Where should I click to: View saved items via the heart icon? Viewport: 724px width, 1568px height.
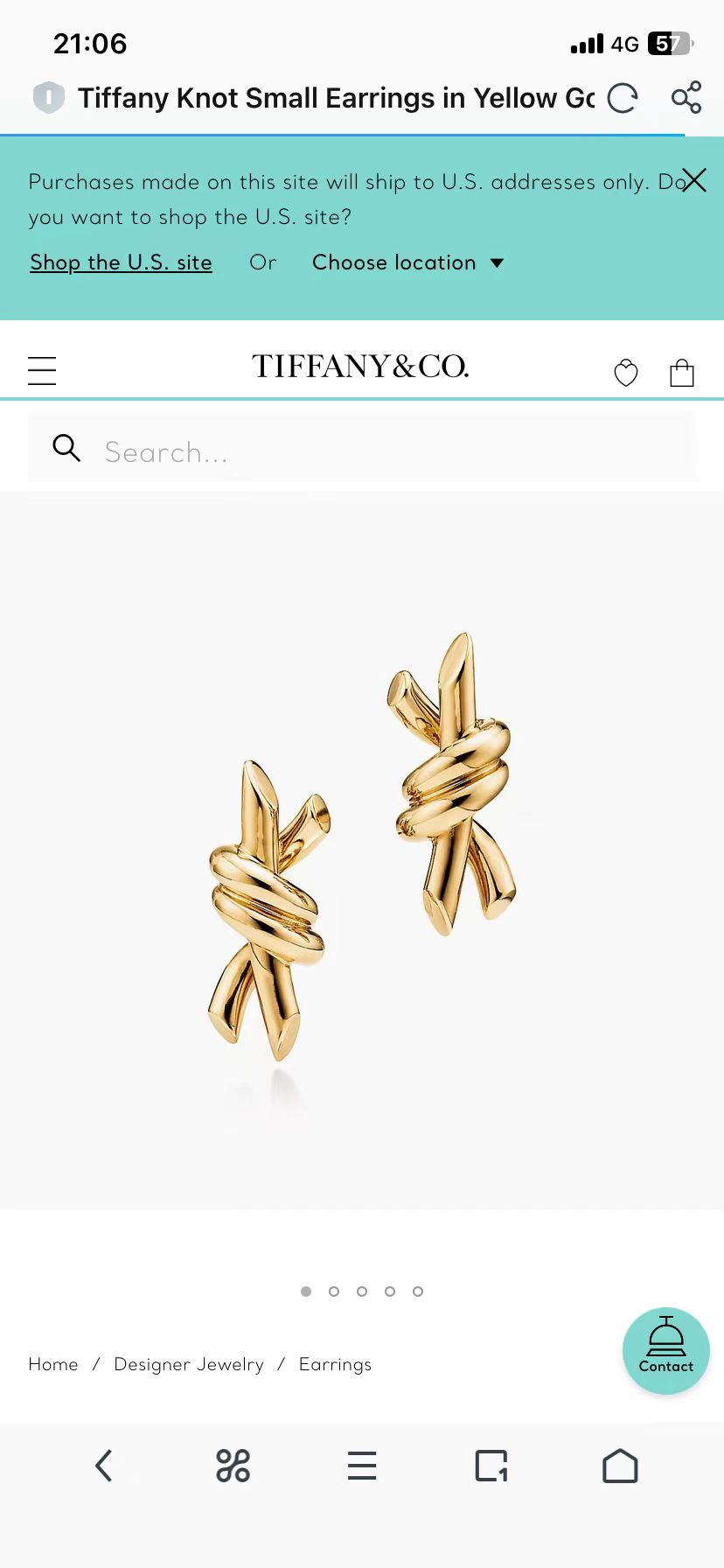pyautogui.click(x=626, y=373)
